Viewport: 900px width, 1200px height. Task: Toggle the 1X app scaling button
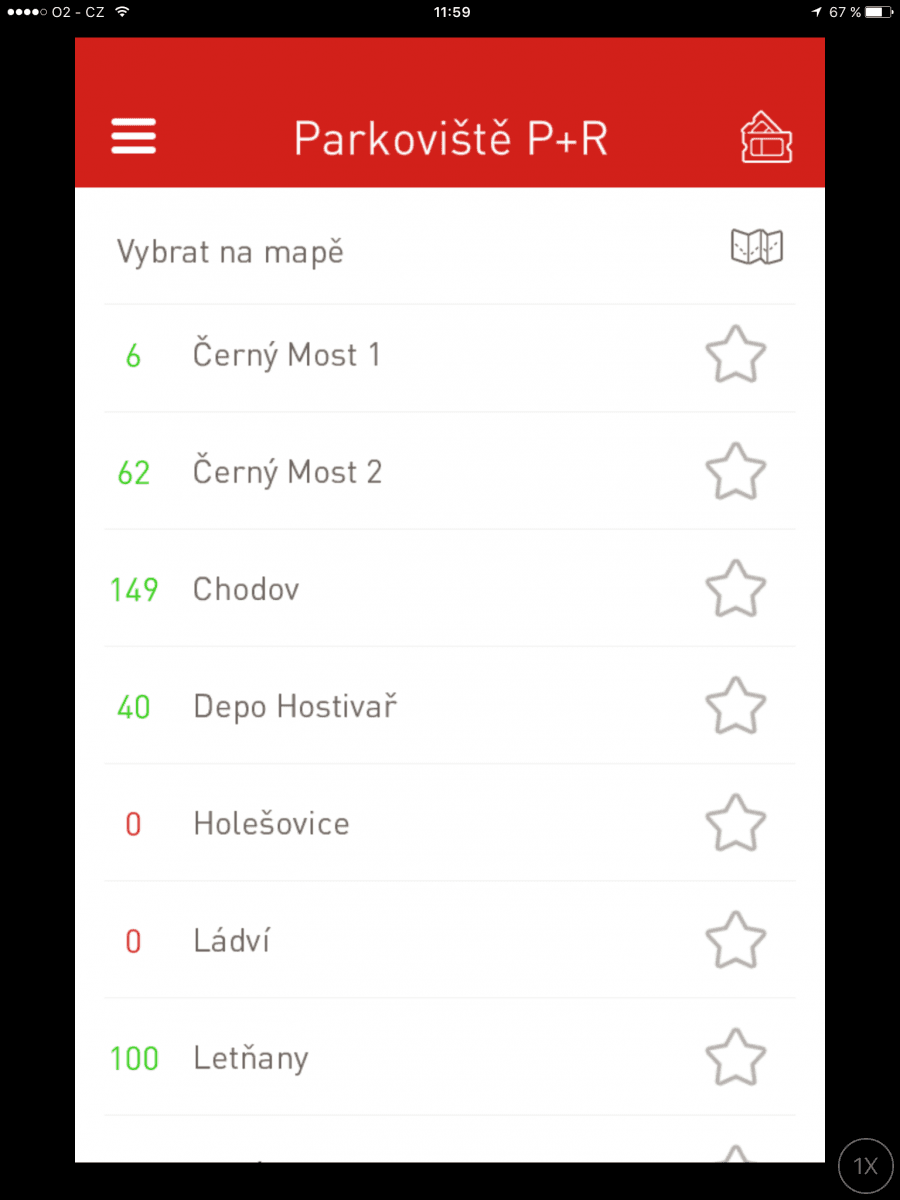[x=865, y=1165]
